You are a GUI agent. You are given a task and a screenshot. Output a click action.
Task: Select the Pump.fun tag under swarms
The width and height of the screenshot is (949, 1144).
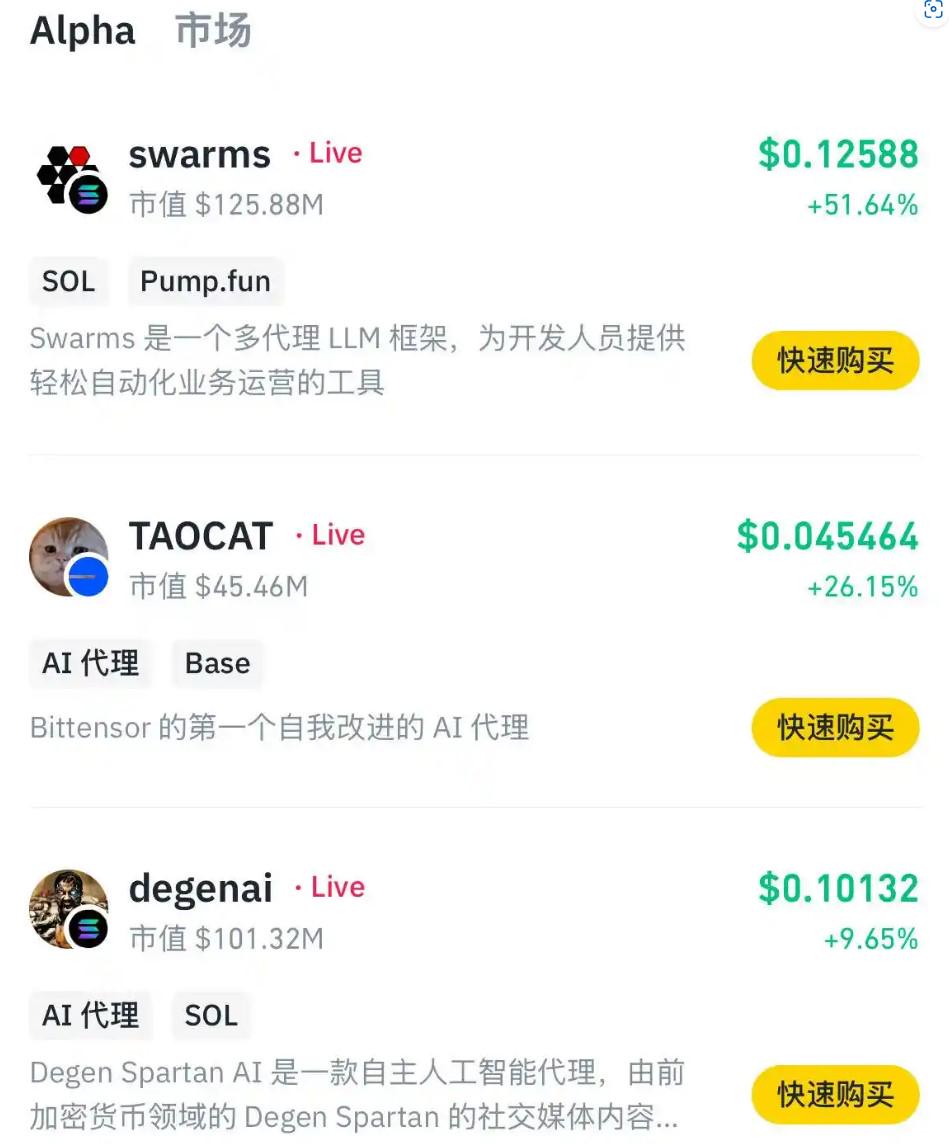[x=205, y=281]
